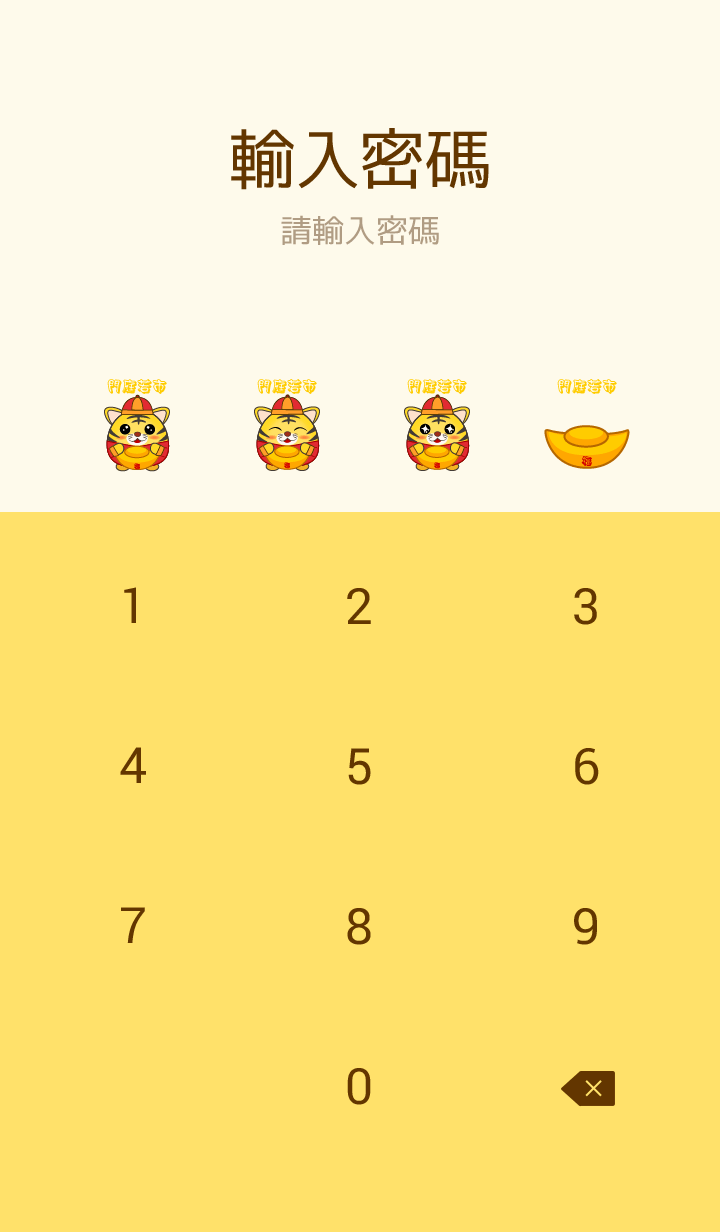Select the number 9 key
This screenshot has height=1232, width=720.
tap(586, 927)
